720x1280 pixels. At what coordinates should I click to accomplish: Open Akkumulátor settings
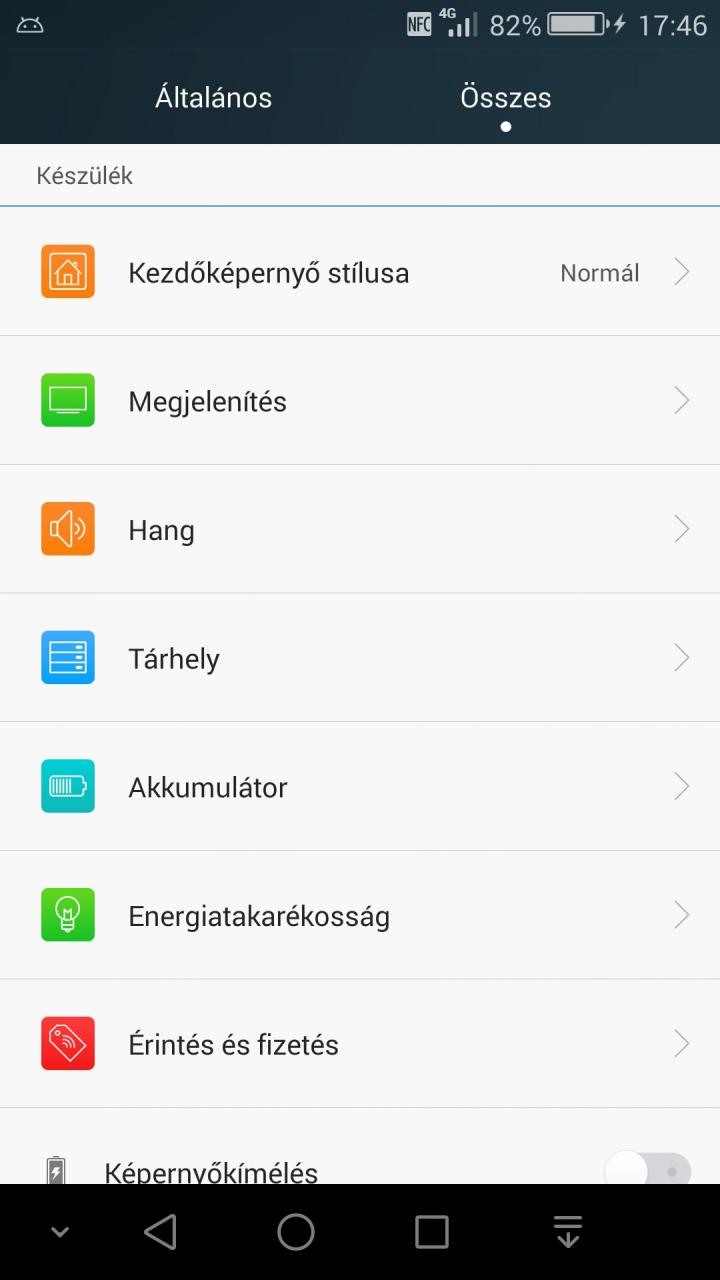tap(360, 787)
